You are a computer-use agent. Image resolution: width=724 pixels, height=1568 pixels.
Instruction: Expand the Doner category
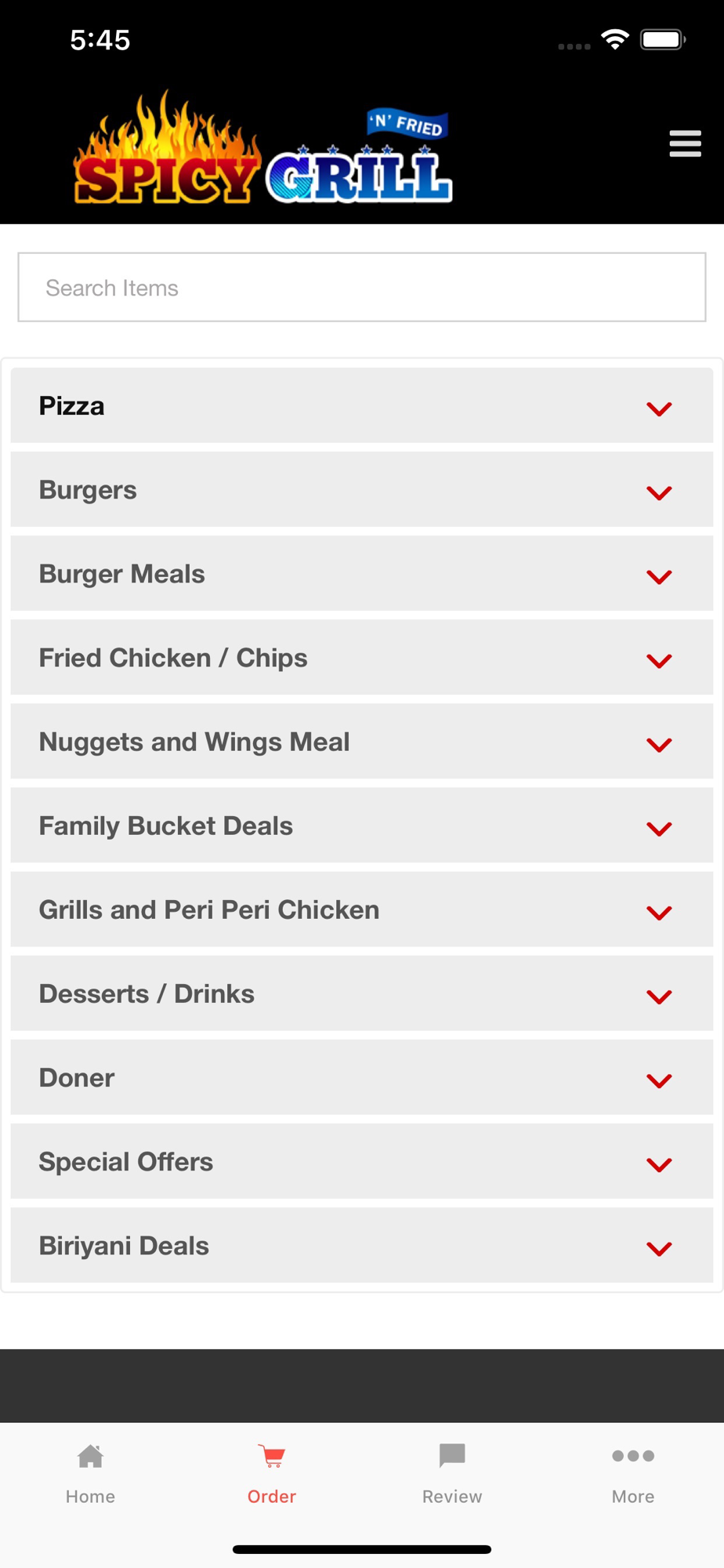[x=362, y=1076]
